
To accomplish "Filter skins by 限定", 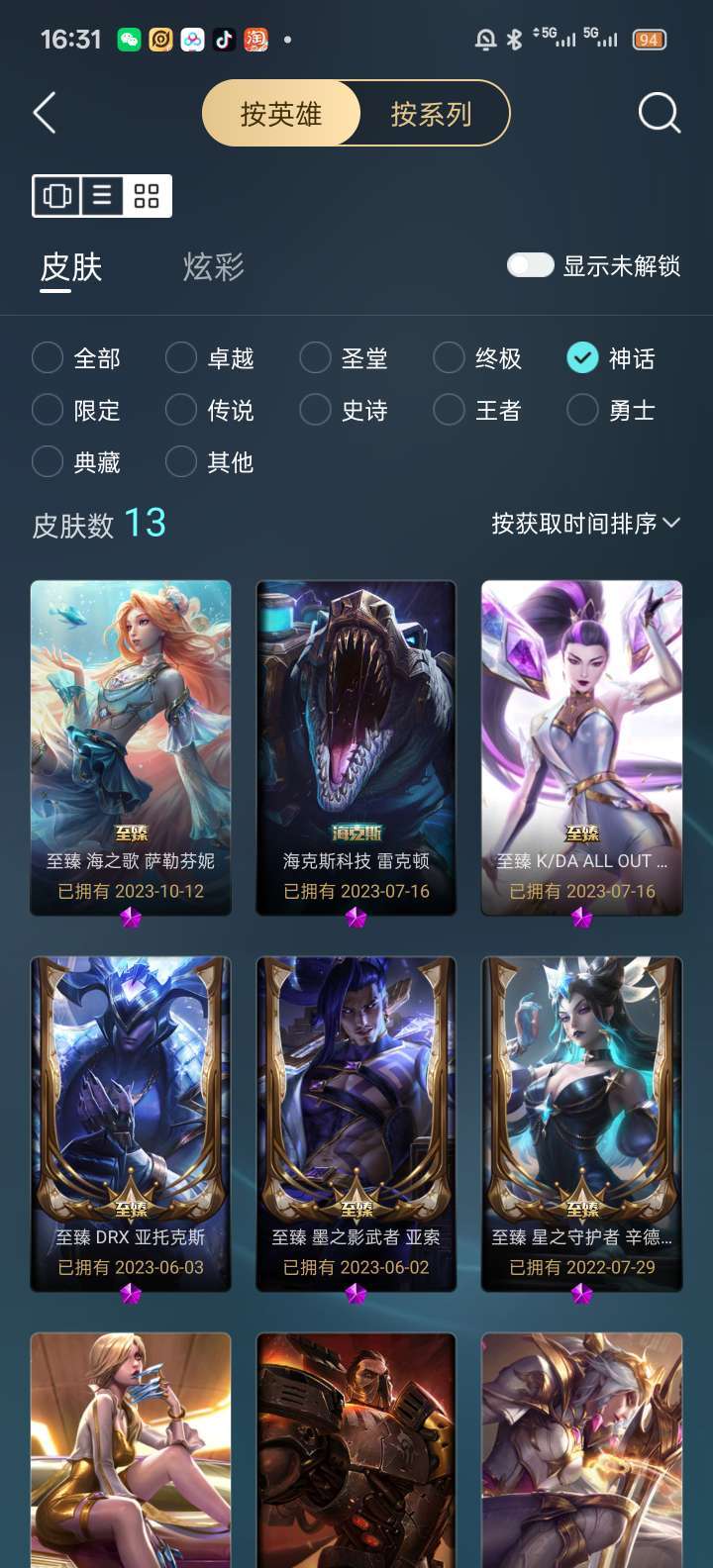I will tap(76, 410).
